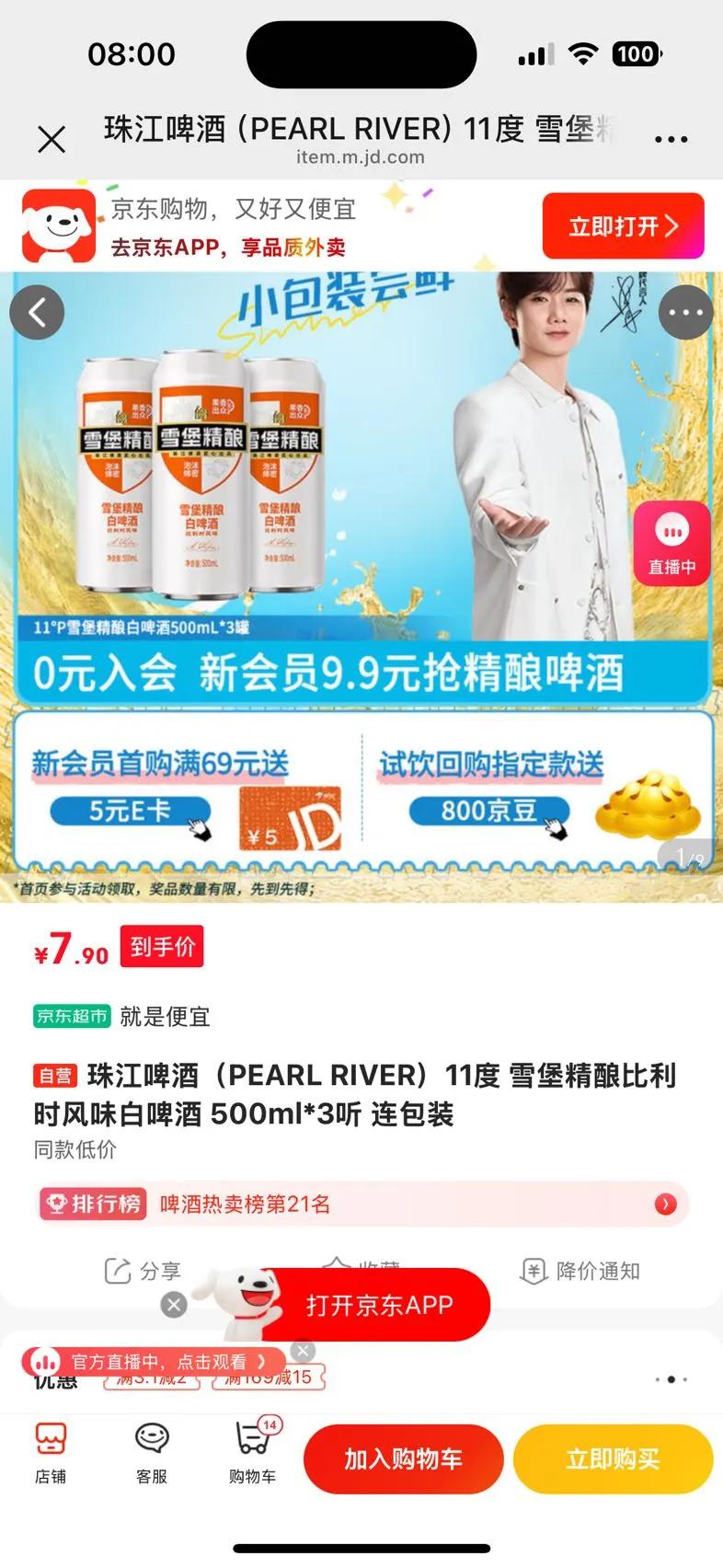This screenshot has height=1568, width=723.
Task: Tap 立即购买 to buy immediately
Action: click(x=613, y=1459)
